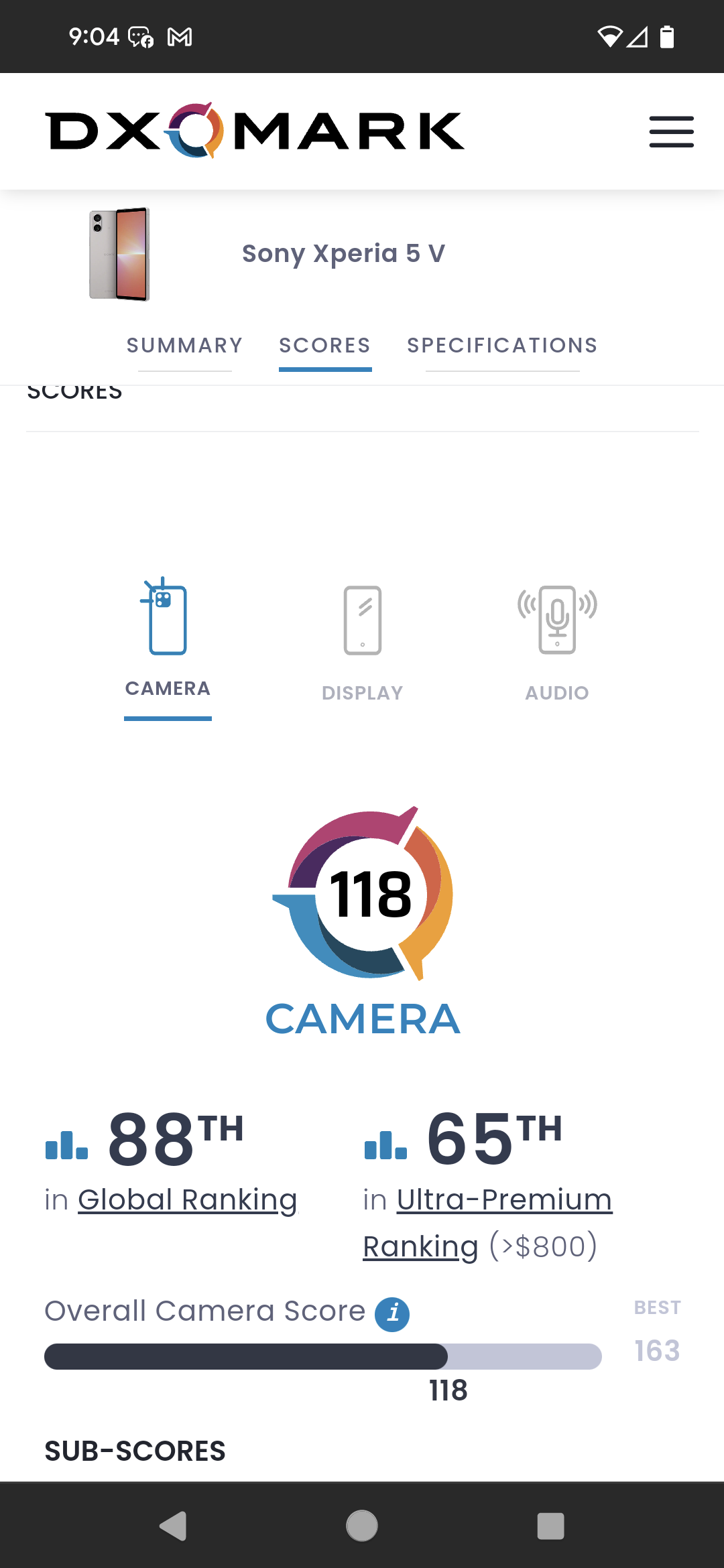Show the Audio scores
724x1568 pixels.
tap(556, 640)
